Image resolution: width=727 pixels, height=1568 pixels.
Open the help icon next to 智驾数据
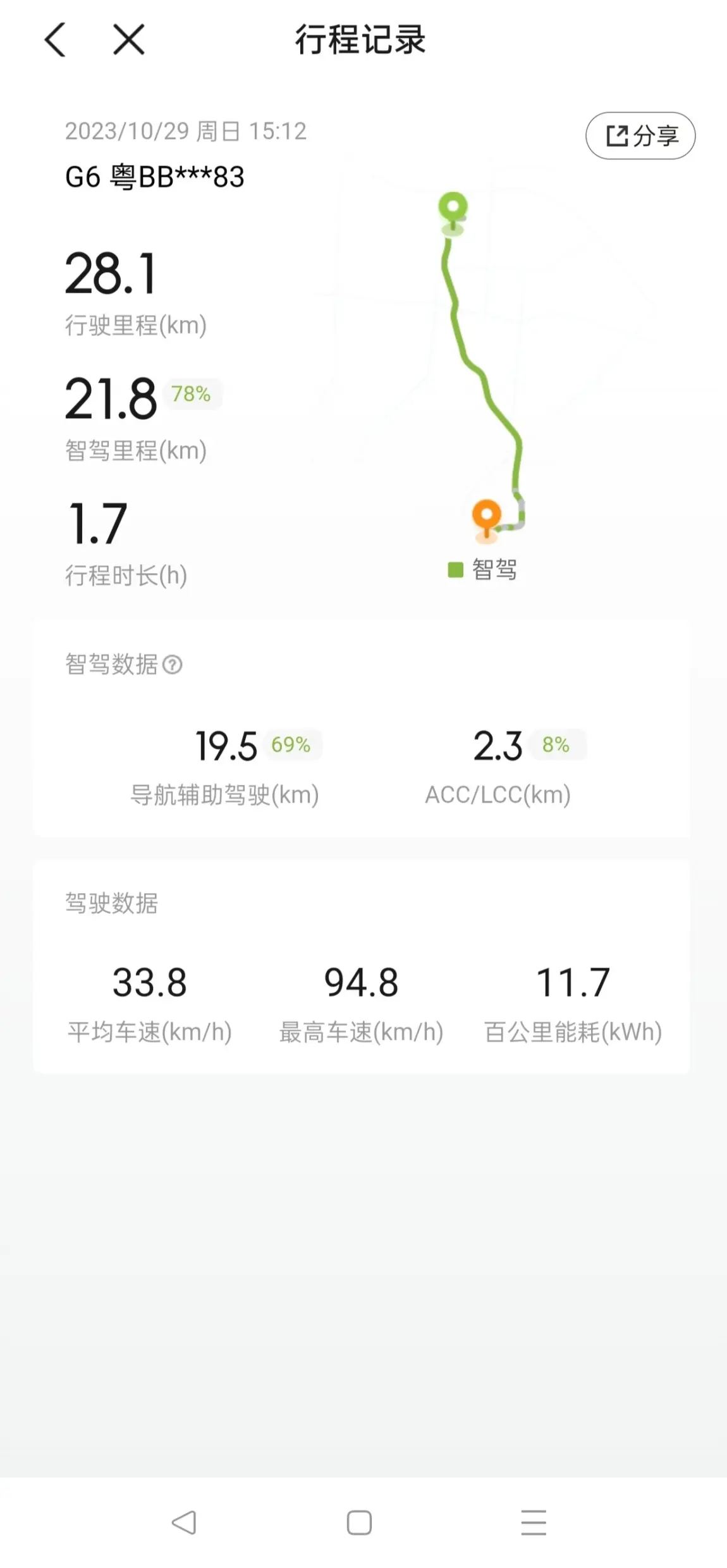pos(173,664)
